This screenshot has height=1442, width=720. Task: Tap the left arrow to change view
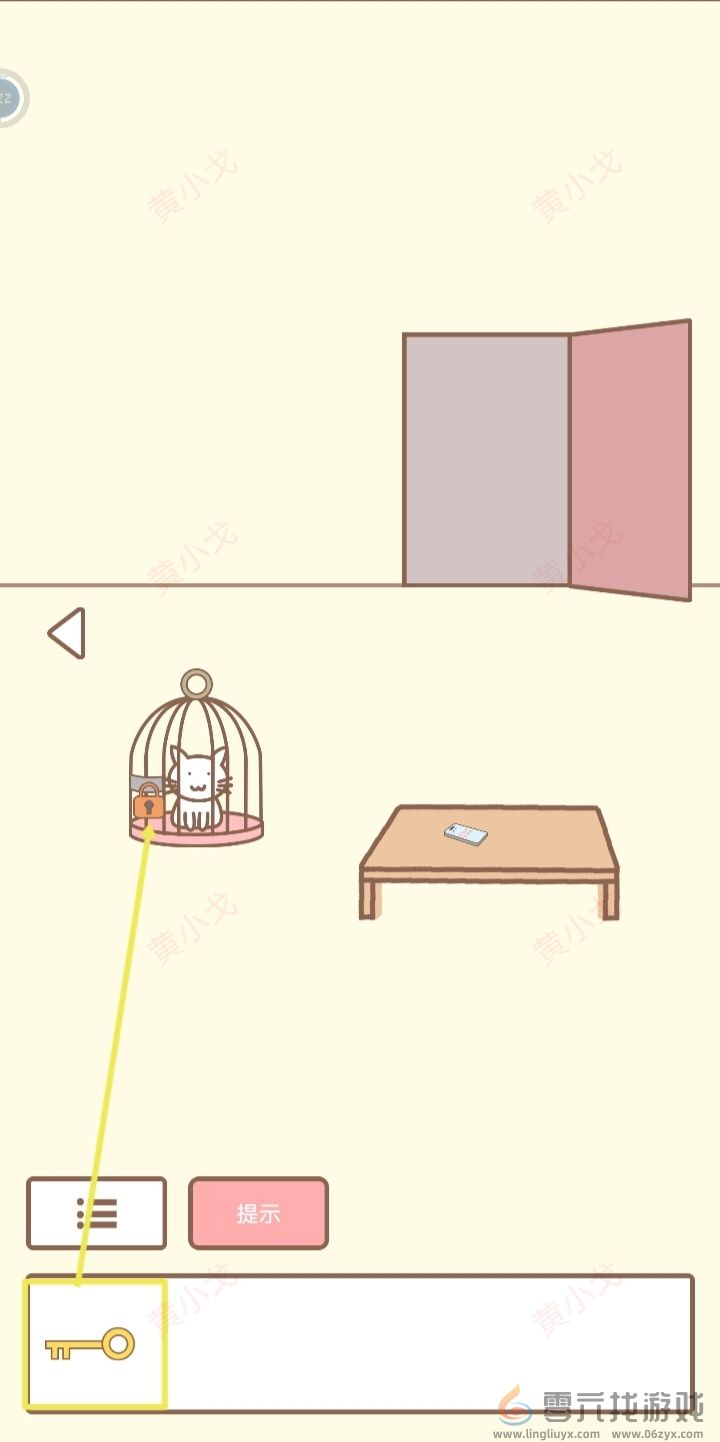click(x=67, y=633)
